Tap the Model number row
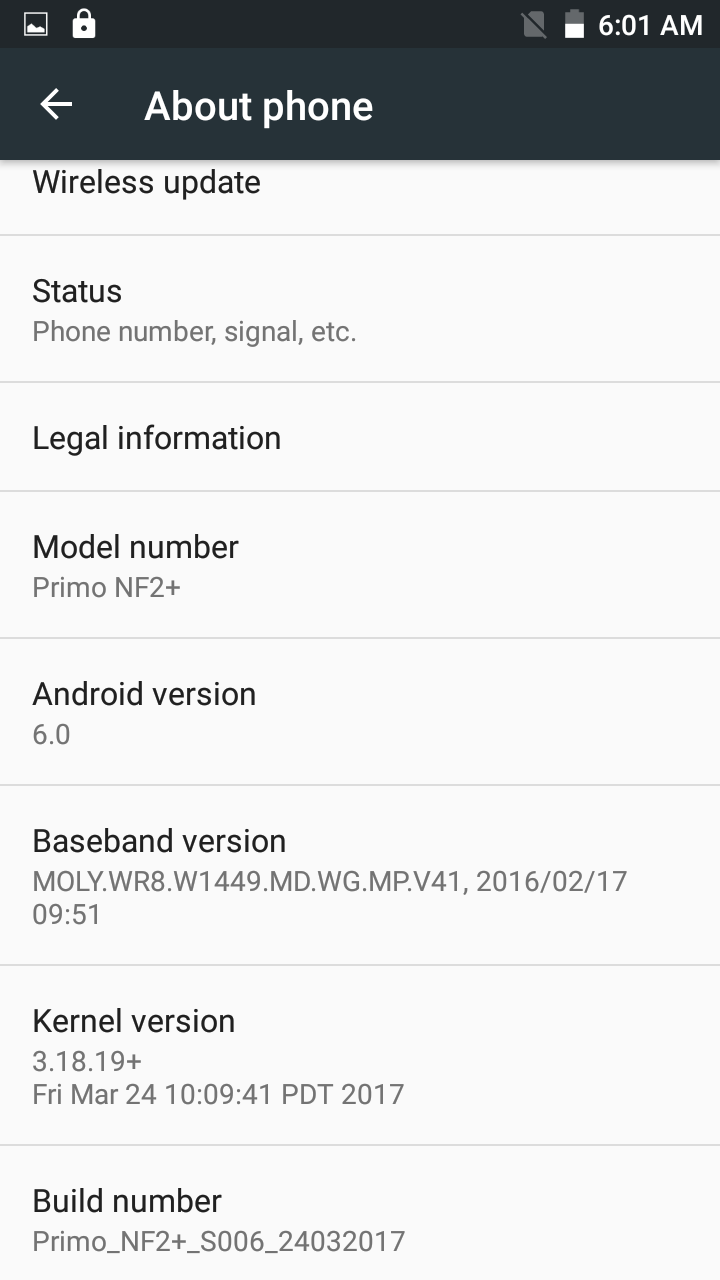This screenshot has height=1280, width=720. [360, 565]
